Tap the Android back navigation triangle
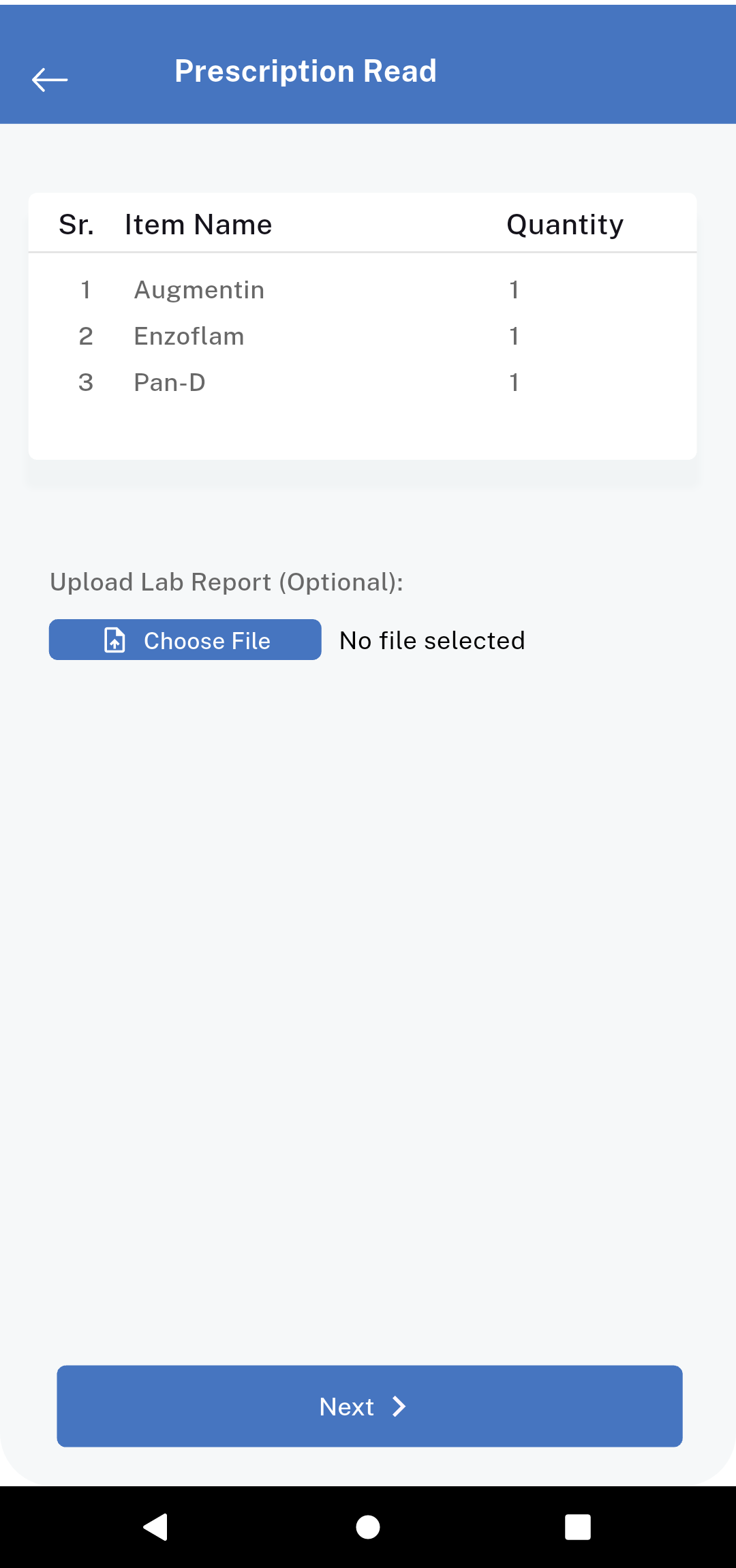The height and width of the screenshot is (1568, 736). point(155,1526)
